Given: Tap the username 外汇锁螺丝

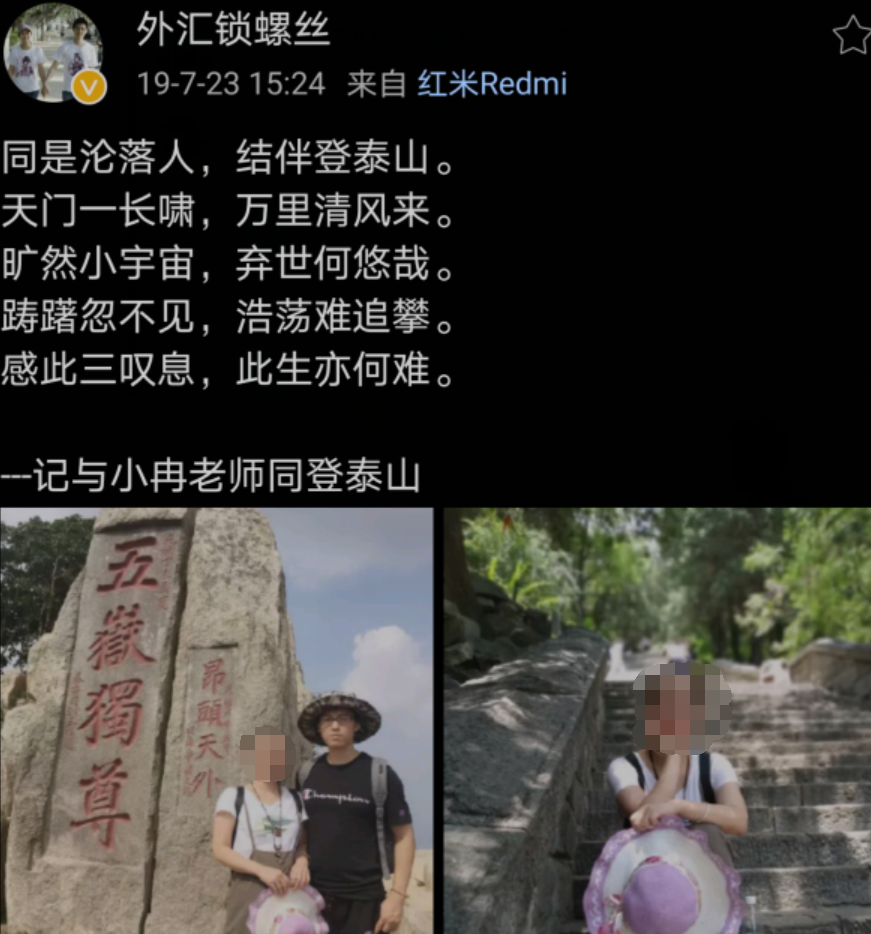Looking at the screenshot, I should point(233,30).
